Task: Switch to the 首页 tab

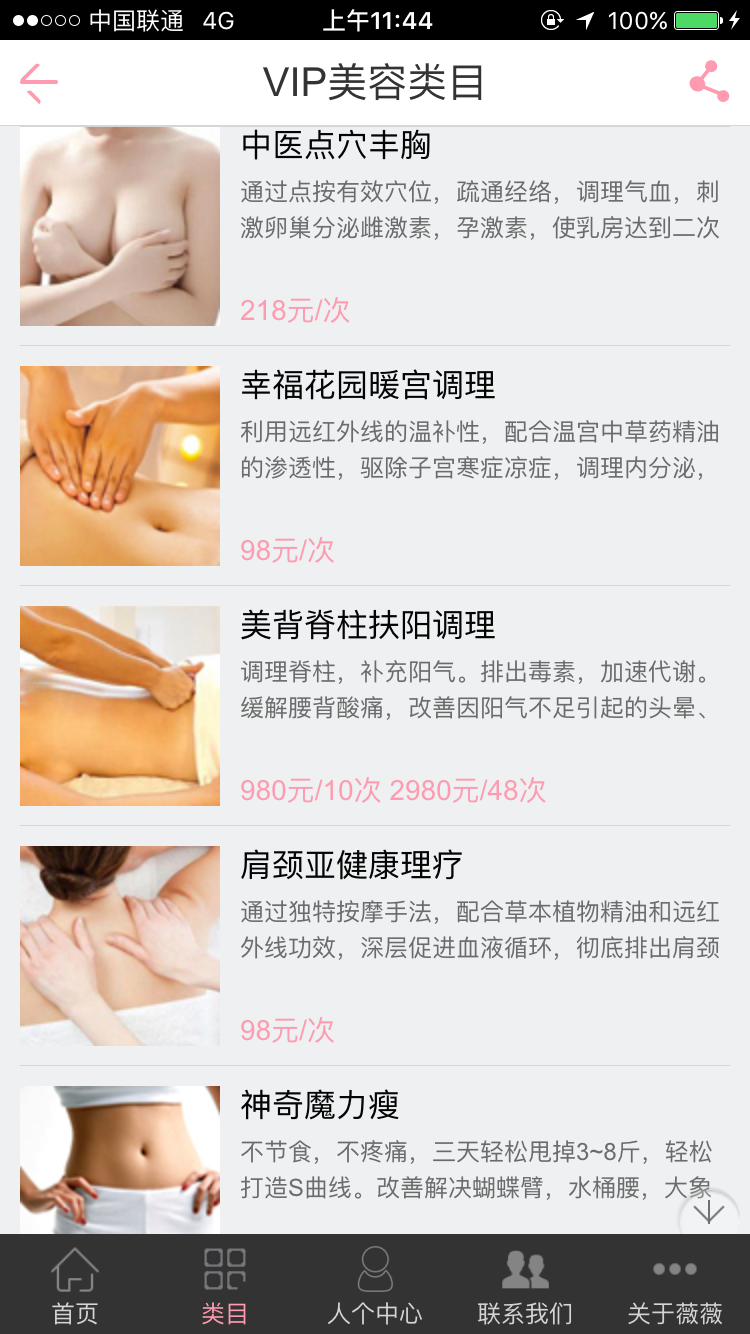Action: 75,1285
